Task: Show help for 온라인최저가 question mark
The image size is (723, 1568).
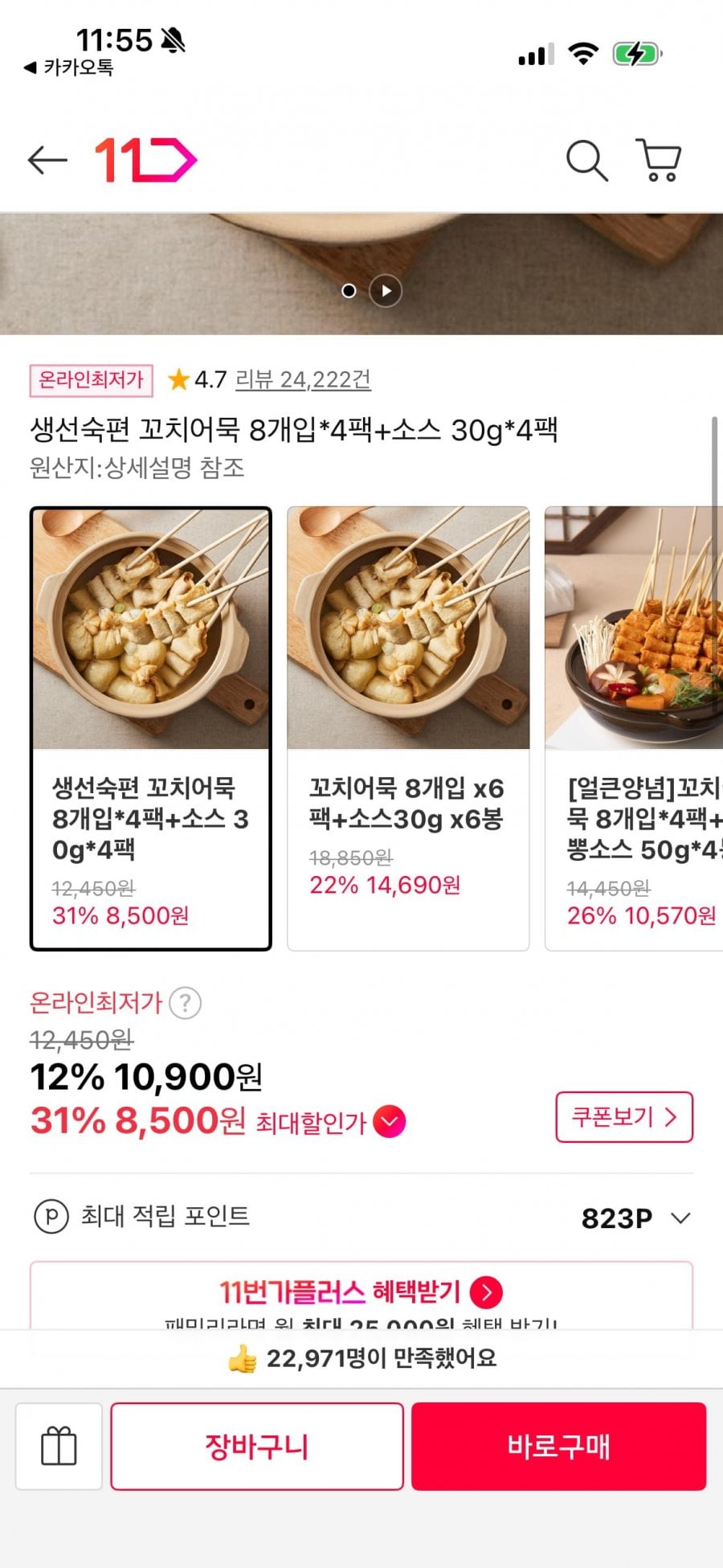Action: click(186, 1003)
